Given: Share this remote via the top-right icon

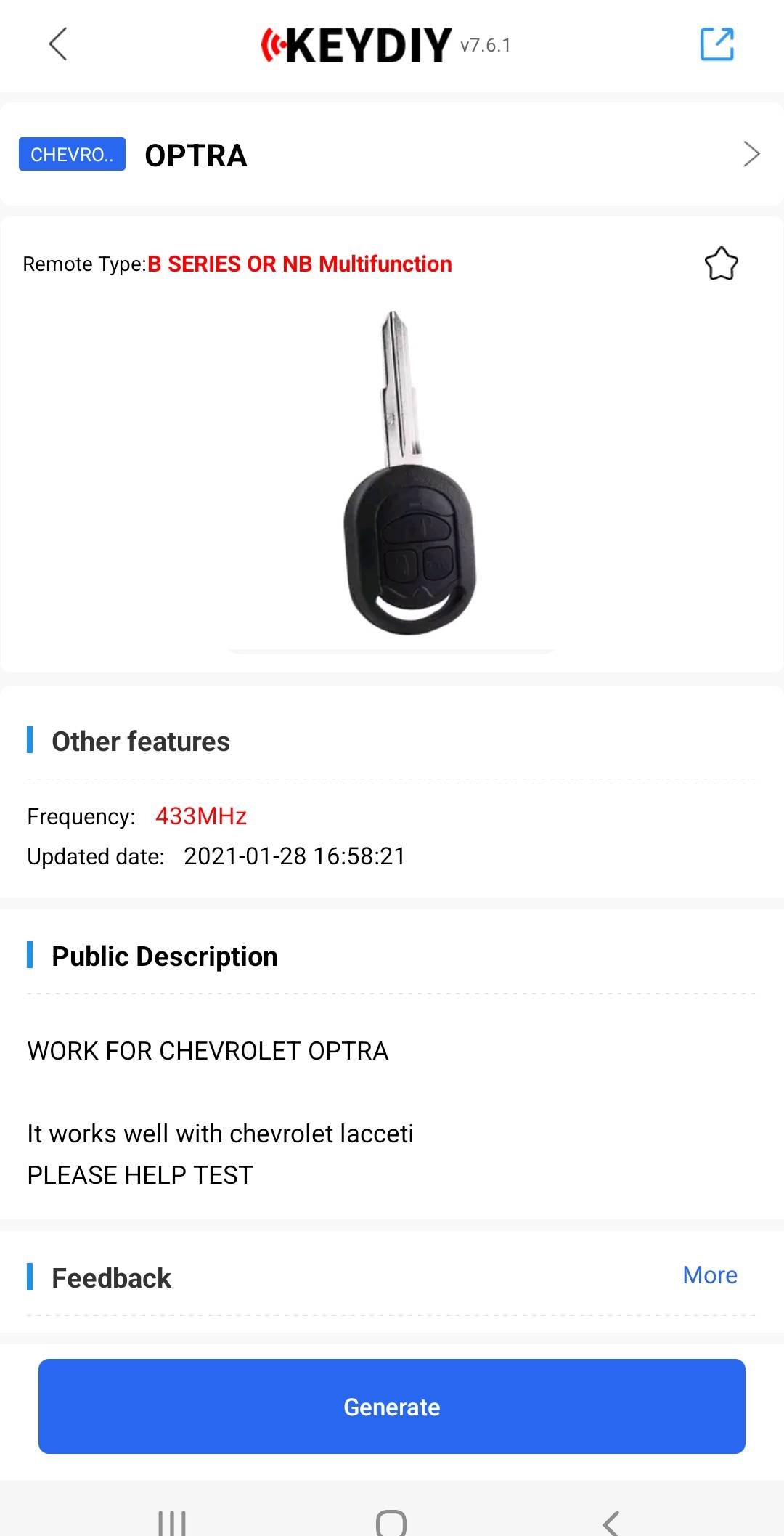Looking at the screenshot, I should [x=716, y=44].
